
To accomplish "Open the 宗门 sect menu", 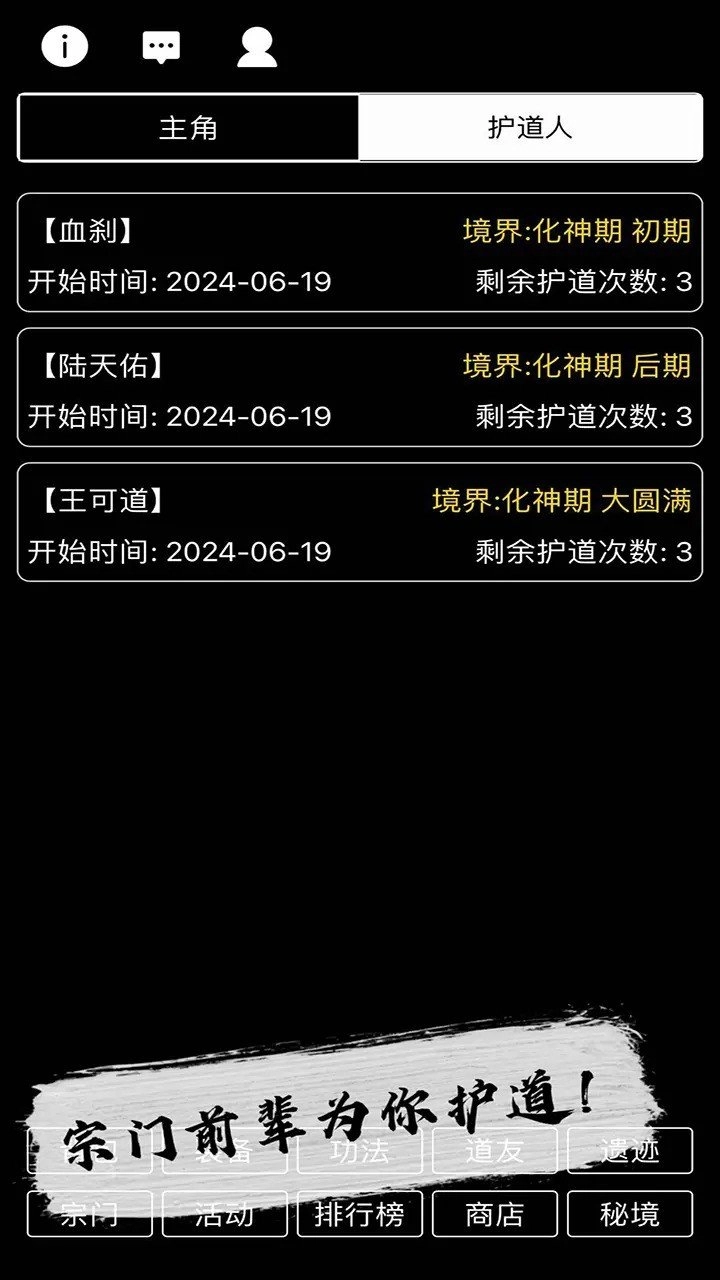I will click(91, 1214).
